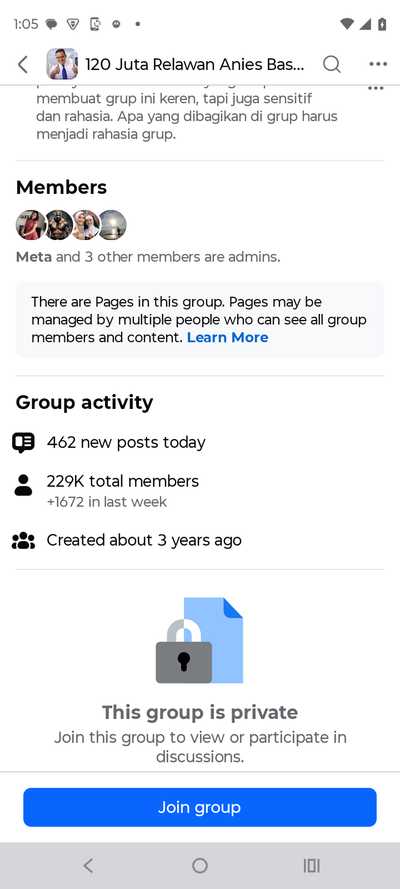The image size is (400, 889).
Task: Search within this group
Action: pyautogui.click(x=332, y=65)
